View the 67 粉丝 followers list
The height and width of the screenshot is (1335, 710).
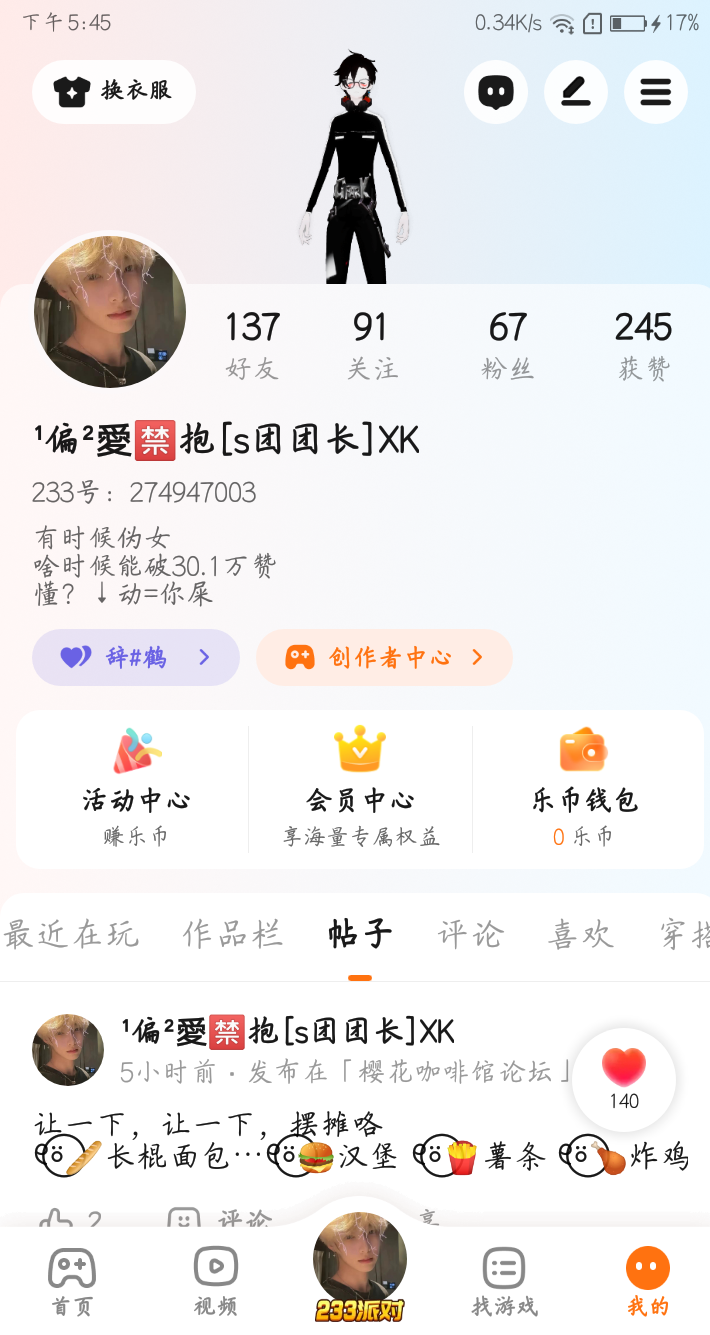[x=507, y=344]
